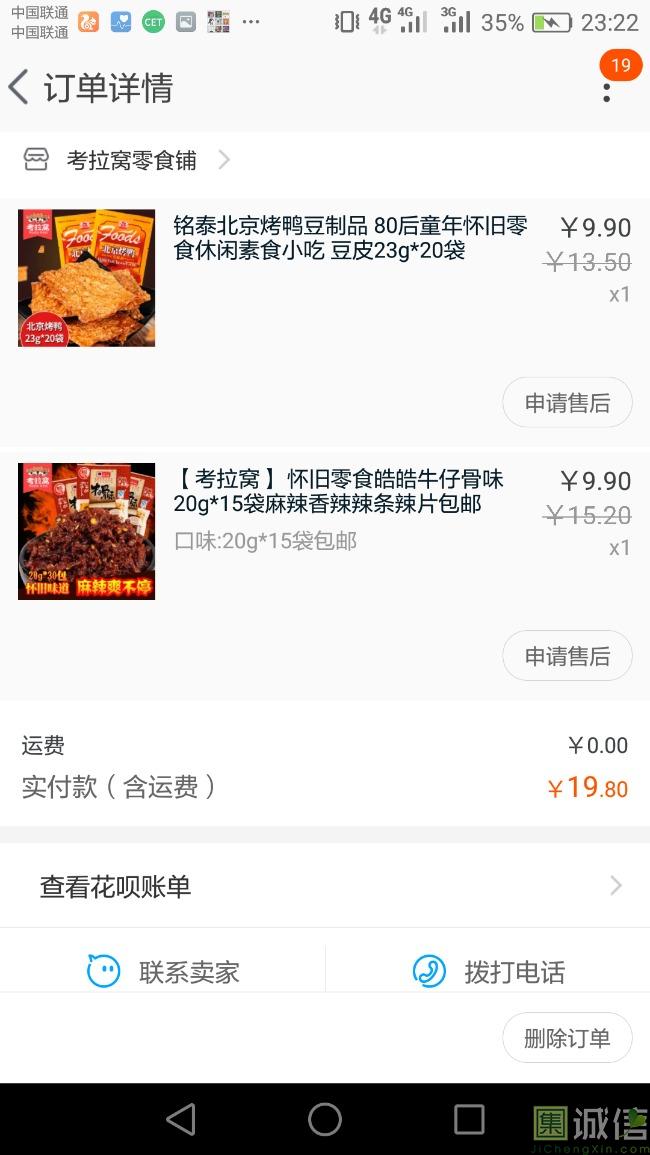
Task: Delete this order with 删除订单
Action: (x=567, y=1038)
